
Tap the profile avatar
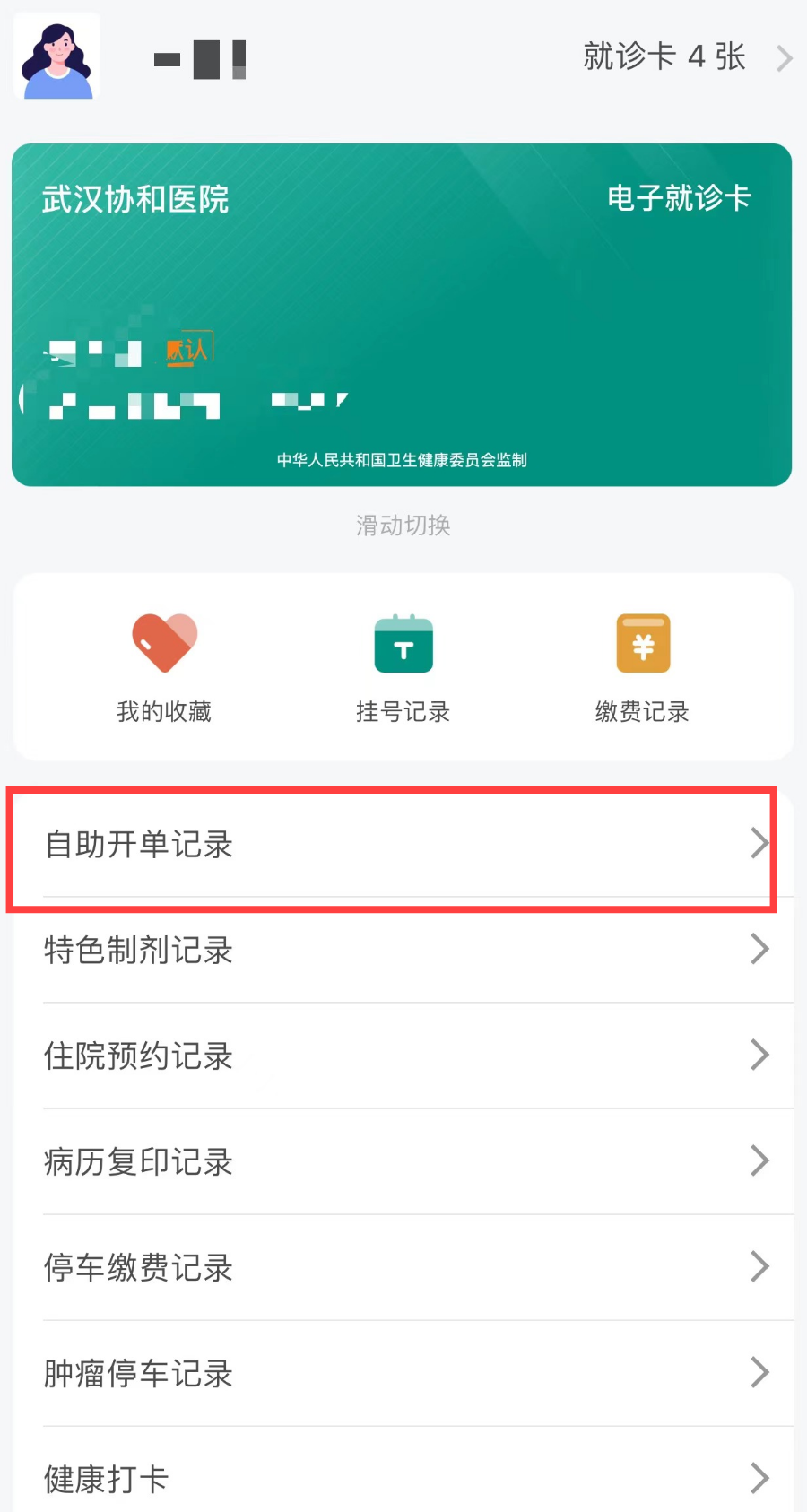click(57, 57)
